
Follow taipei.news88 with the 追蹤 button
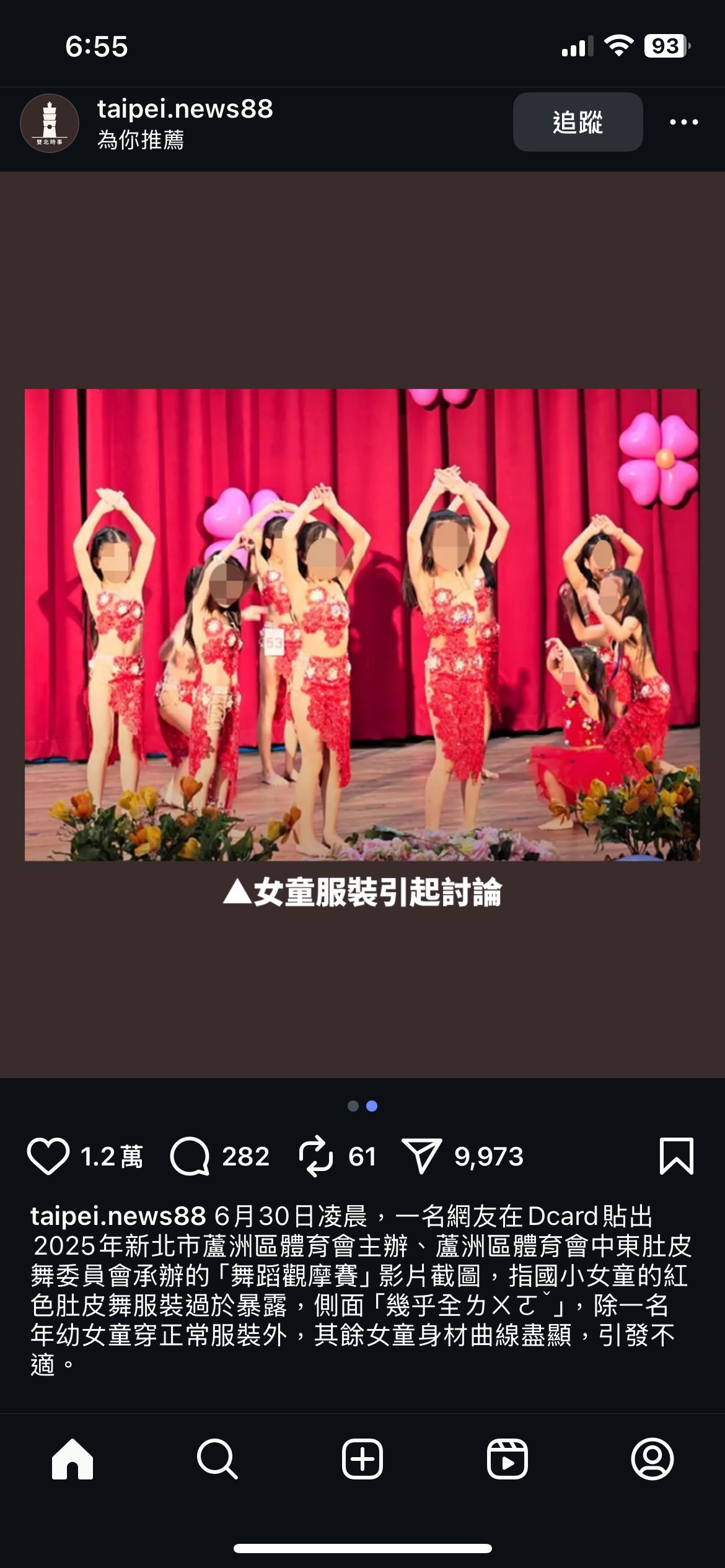click(578, 122)
